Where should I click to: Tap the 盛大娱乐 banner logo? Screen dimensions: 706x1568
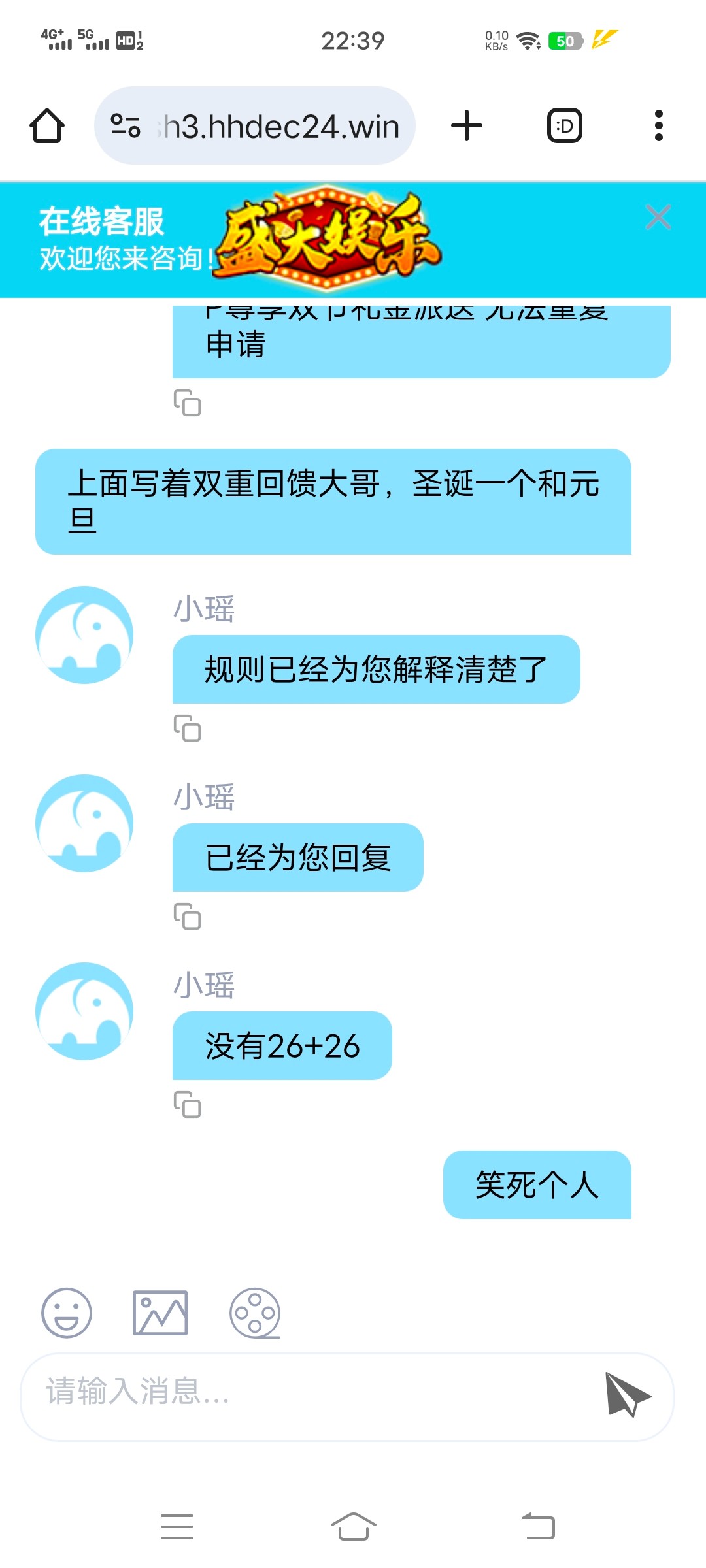coord(327,240)
